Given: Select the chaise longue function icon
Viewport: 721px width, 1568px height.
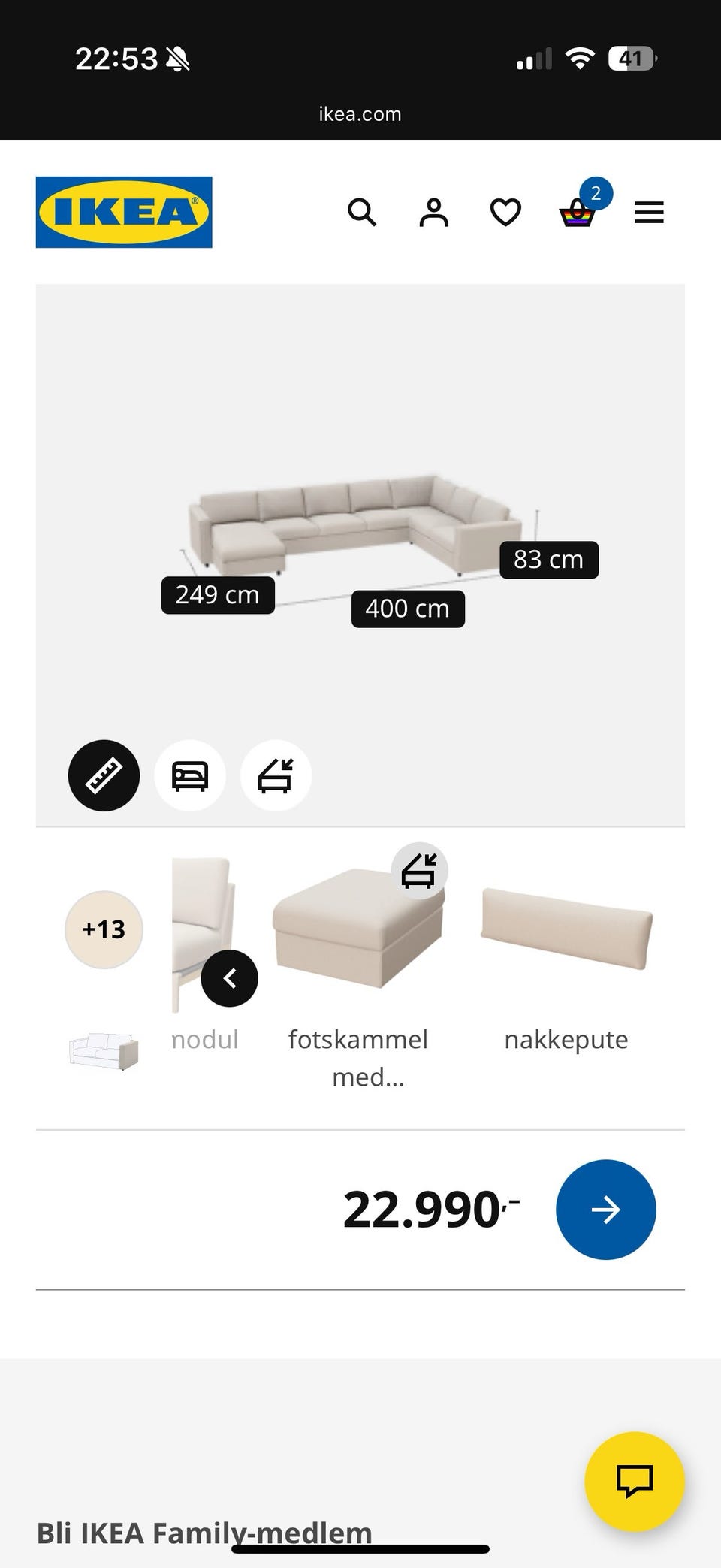Looking at the screenshot, I should pos(275,775).
